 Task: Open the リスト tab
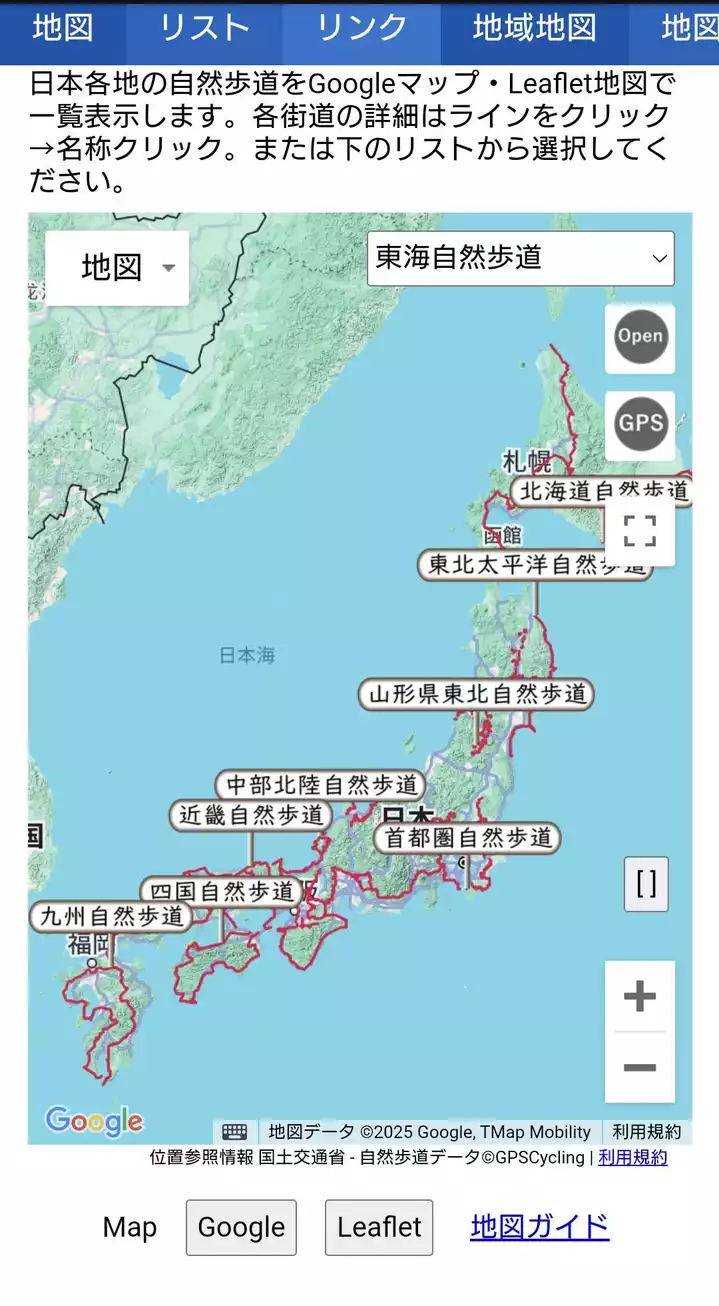[204, 30]
